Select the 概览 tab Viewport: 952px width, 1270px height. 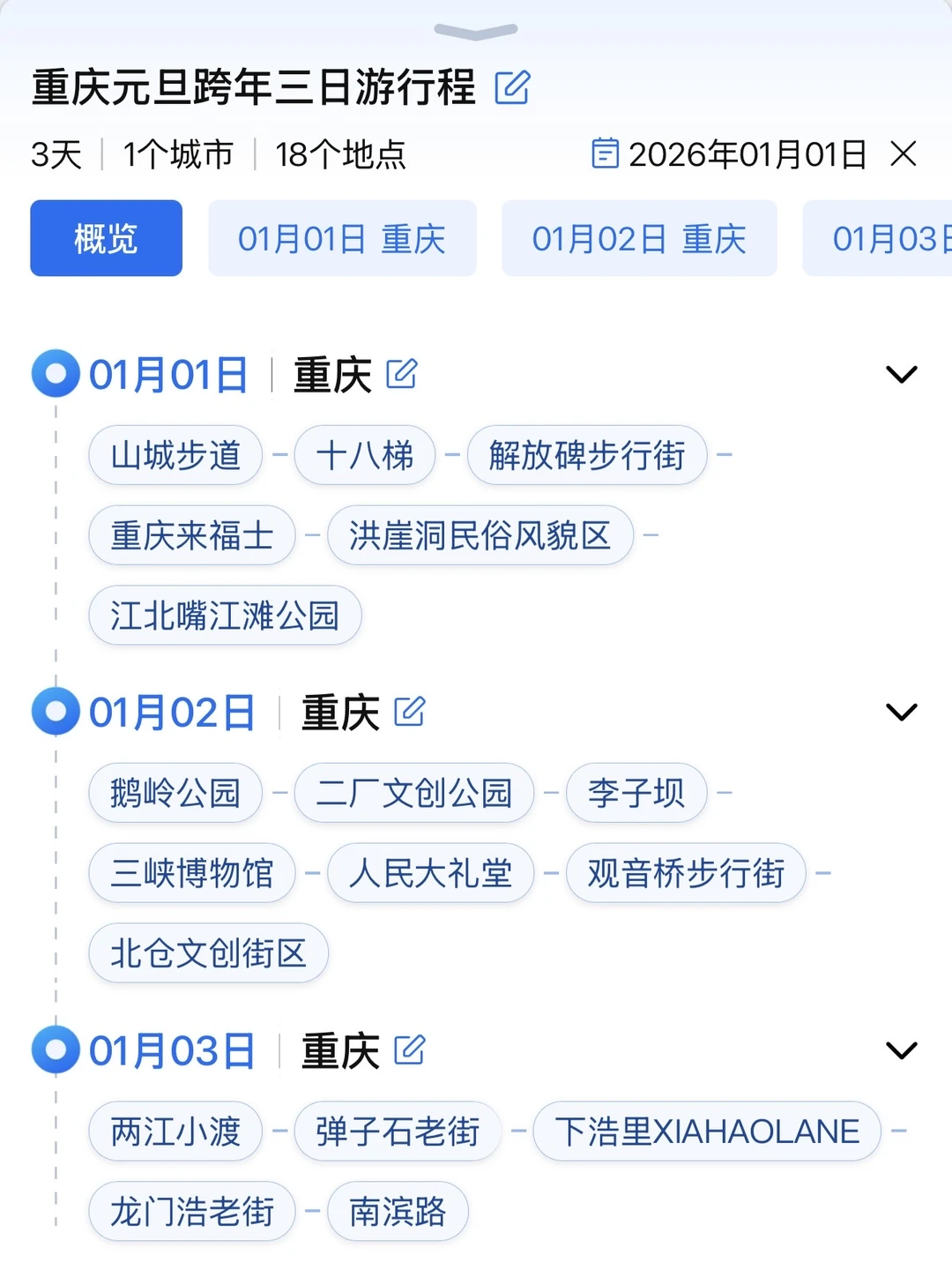(105, 239)
